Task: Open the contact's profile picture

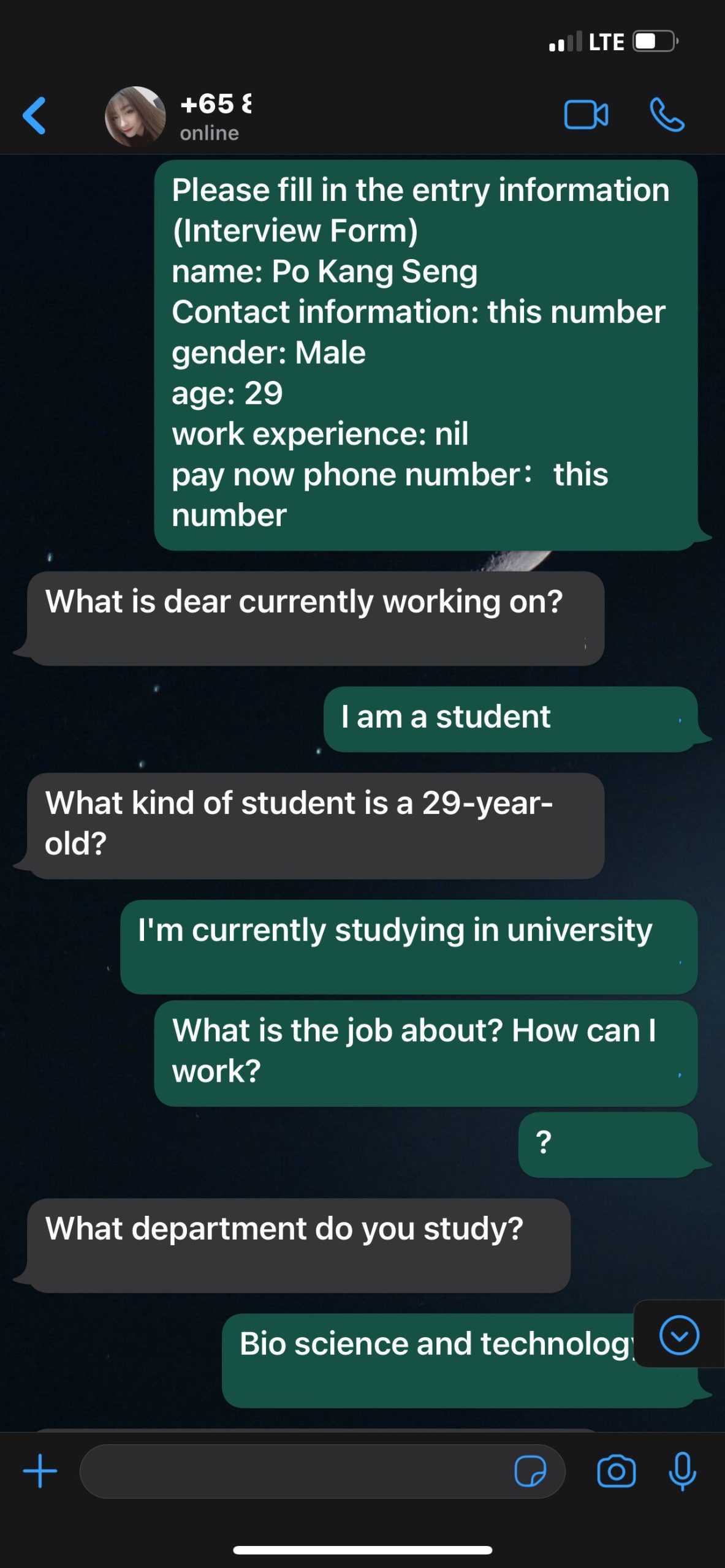Action: point(135,116)
